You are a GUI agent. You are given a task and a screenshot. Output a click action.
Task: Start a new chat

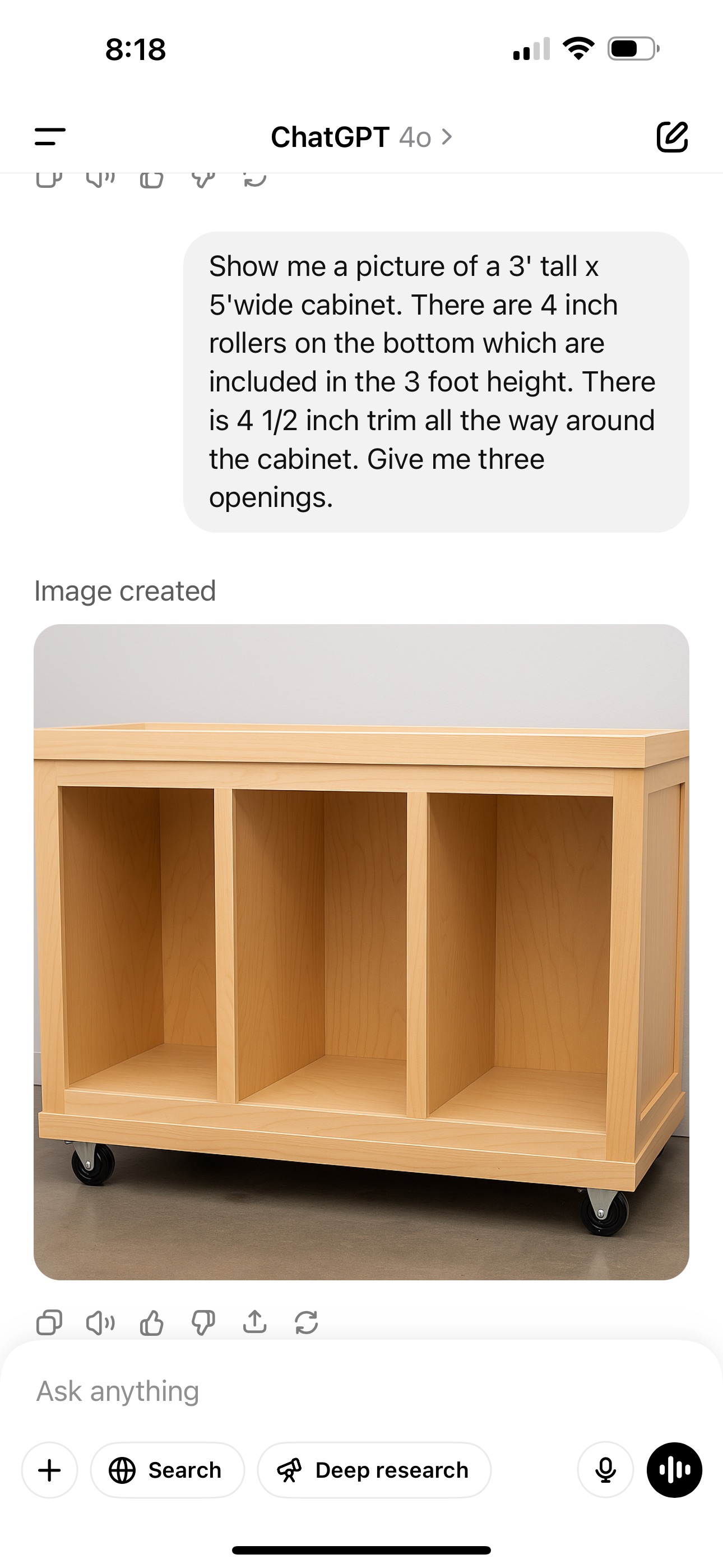point(672,136)
